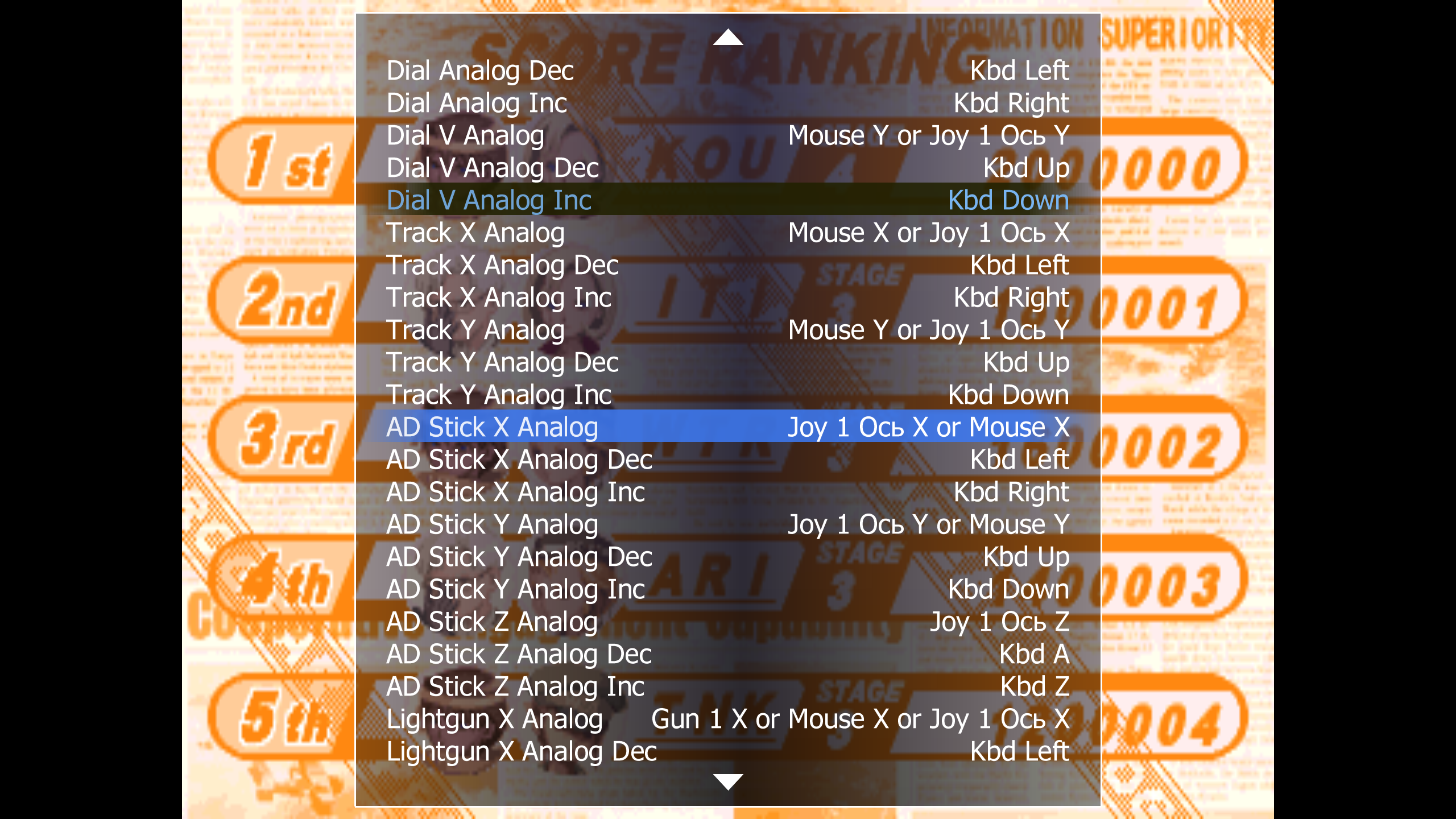1456x819 pixels.
Task: Select Track Y Analog Inc row
Action: point(727,395)
